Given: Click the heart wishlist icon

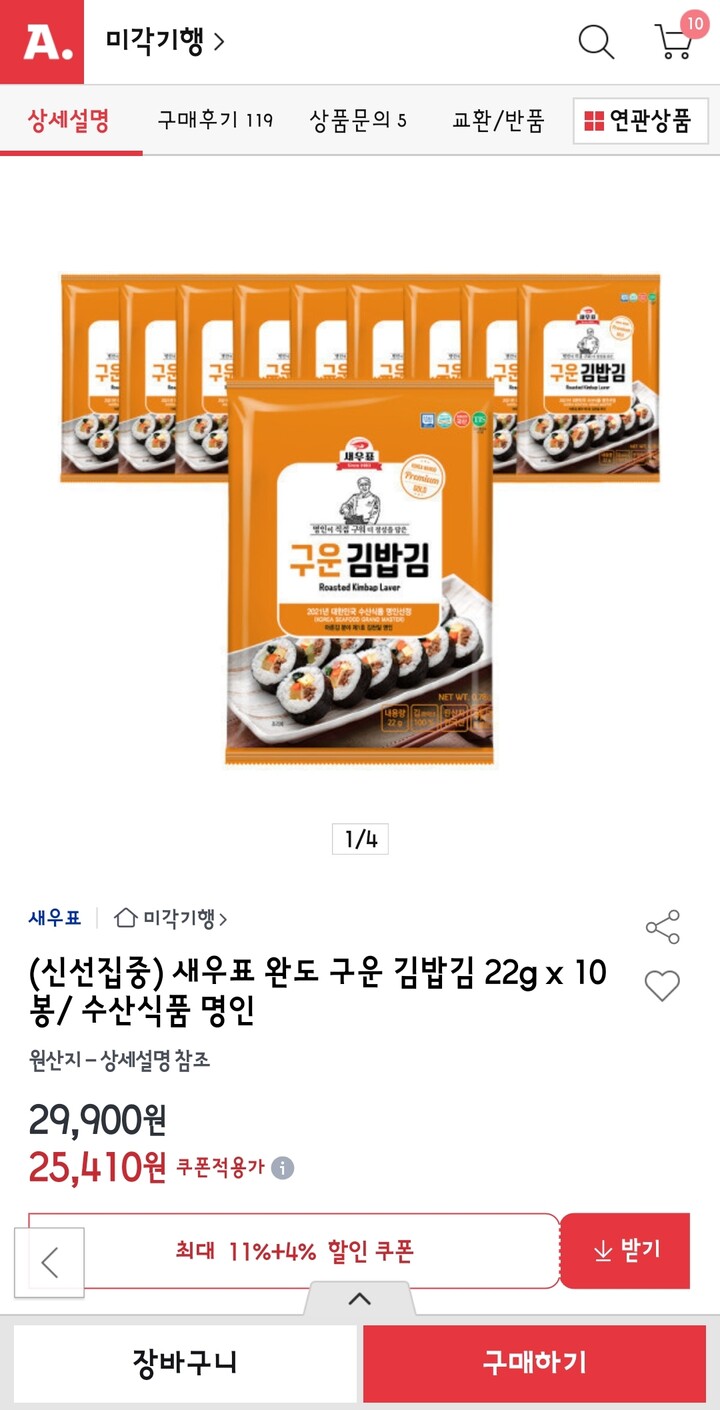Looking at the screenshot, I should click(662, 987).
